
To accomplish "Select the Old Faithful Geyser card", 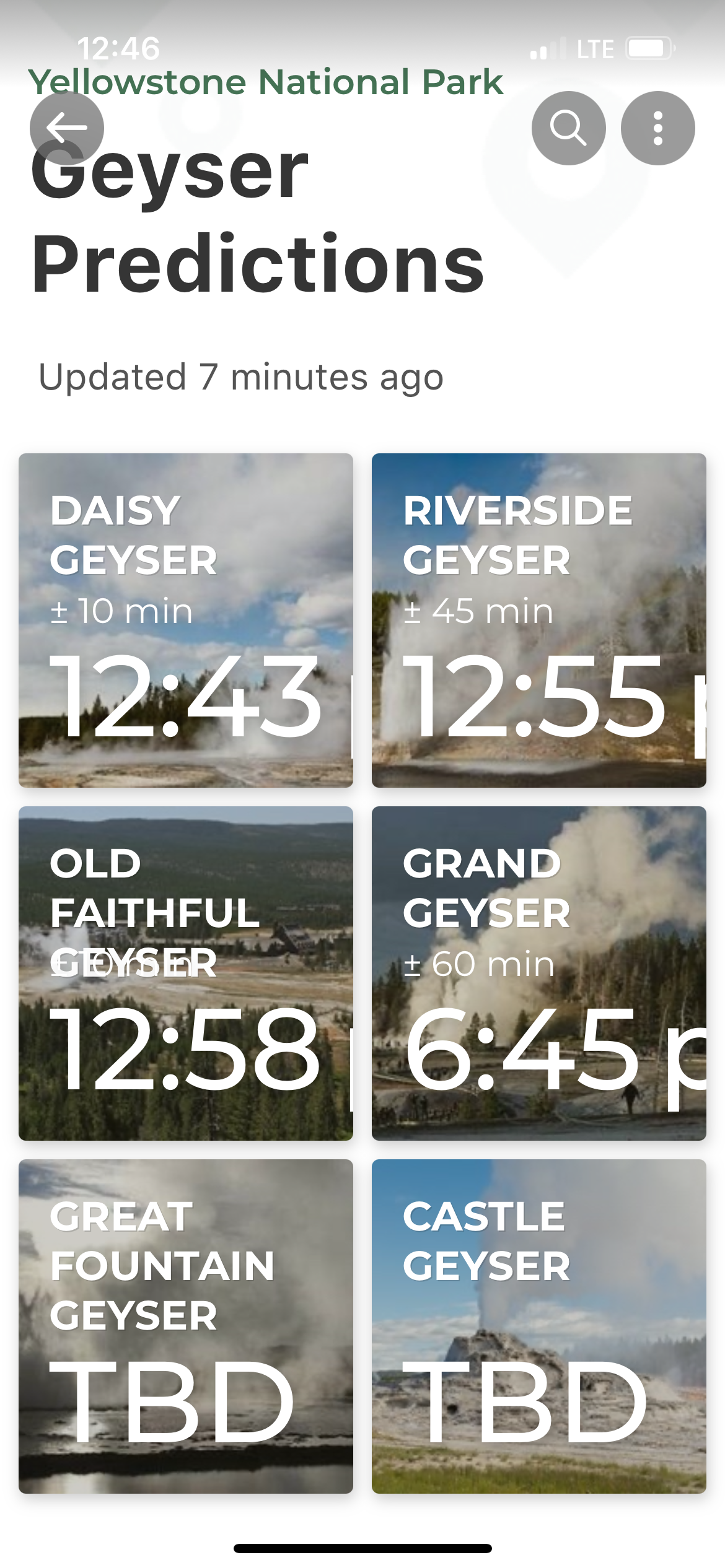I will (x=186, y=973).
